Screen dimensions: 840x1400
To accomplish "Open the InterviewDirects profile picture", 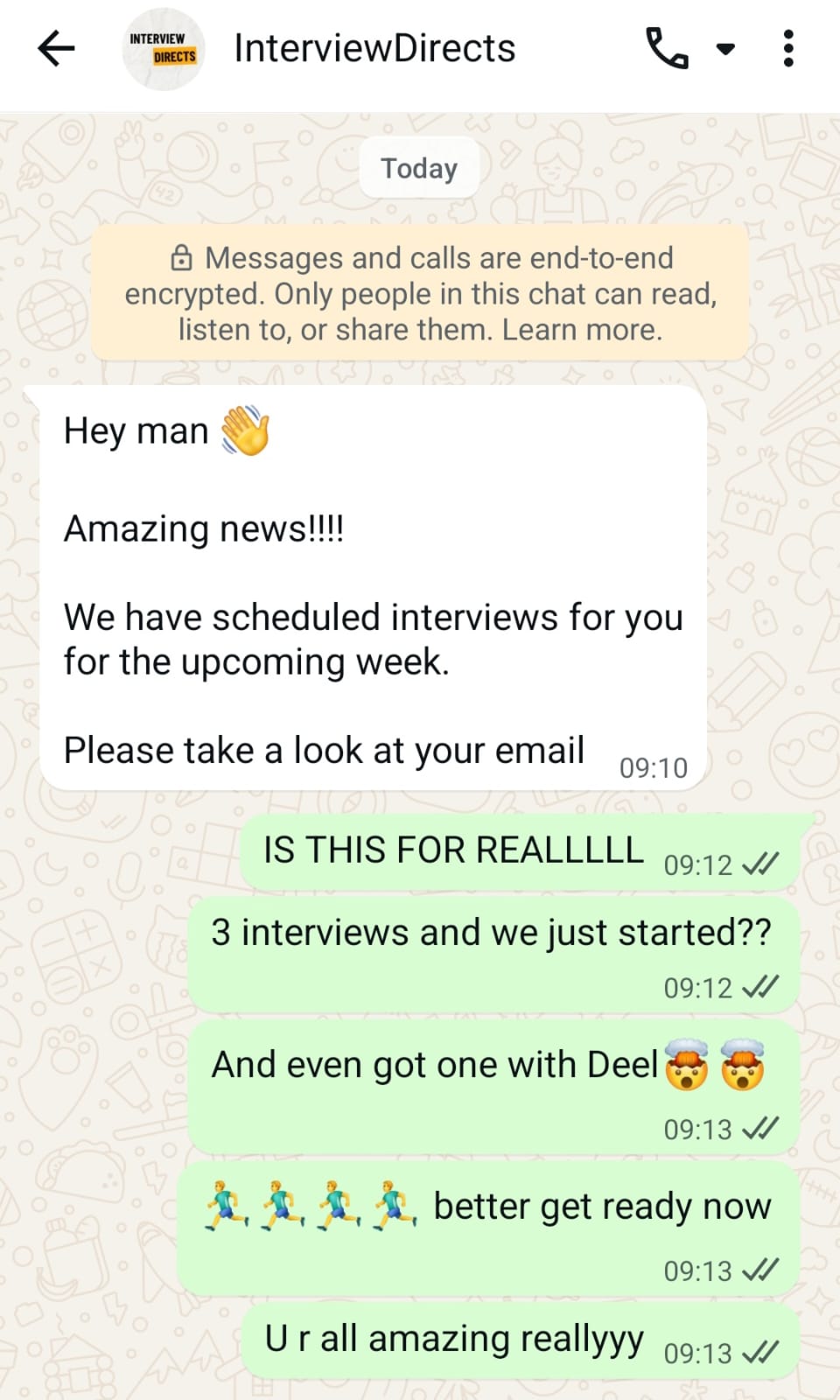I will pyautogui.click(x=164, y=48).
